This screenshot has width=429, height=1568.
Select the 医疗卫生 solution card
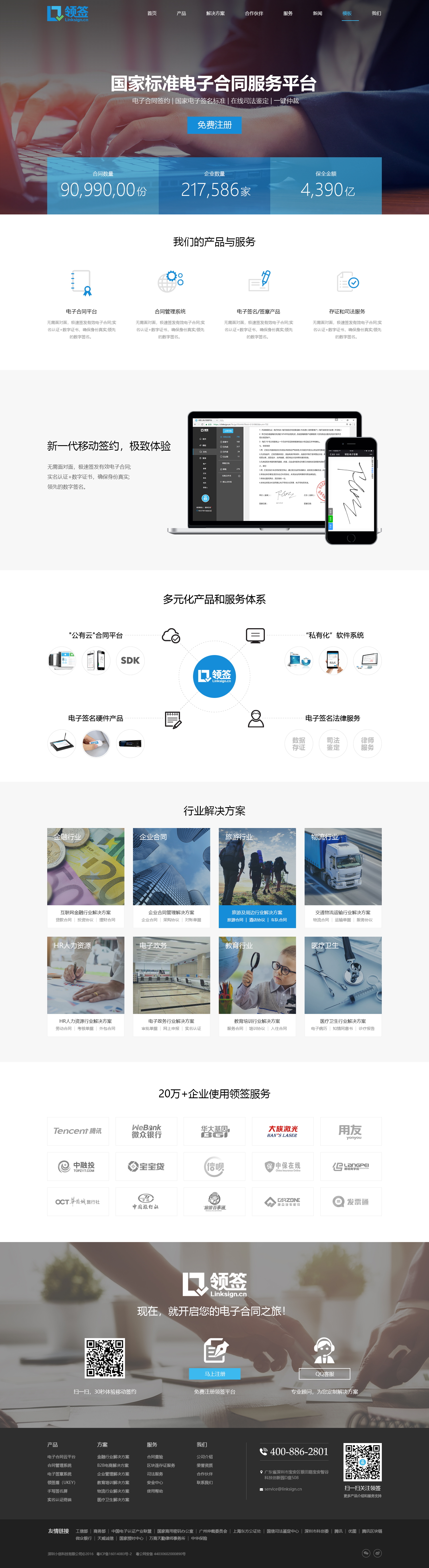coord(343,982)
